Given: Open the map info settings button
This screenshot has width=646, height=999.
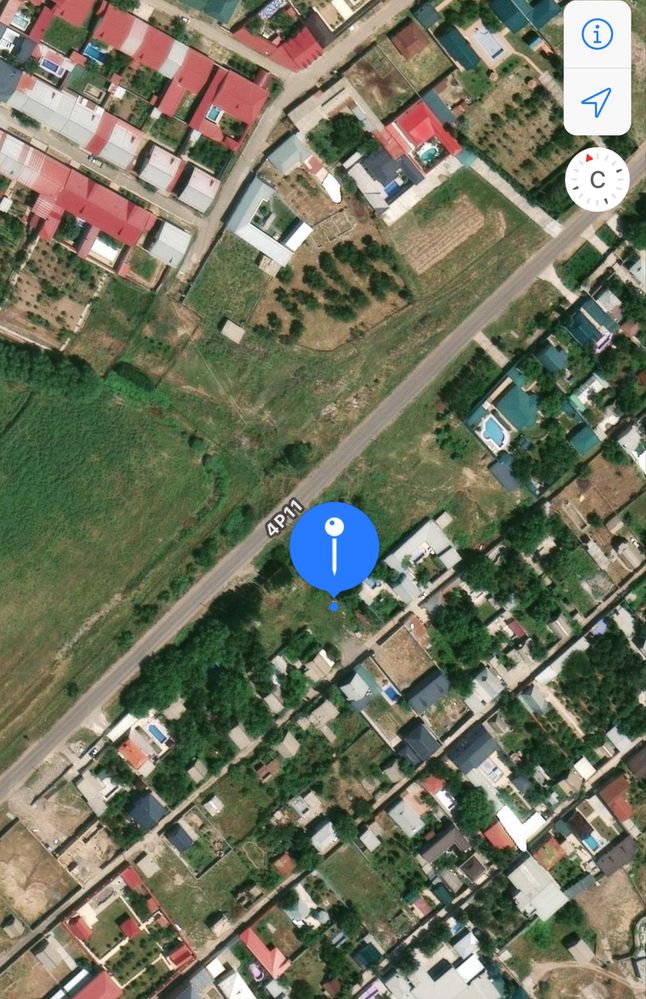Looking at the screenshot, I should 597,35.
